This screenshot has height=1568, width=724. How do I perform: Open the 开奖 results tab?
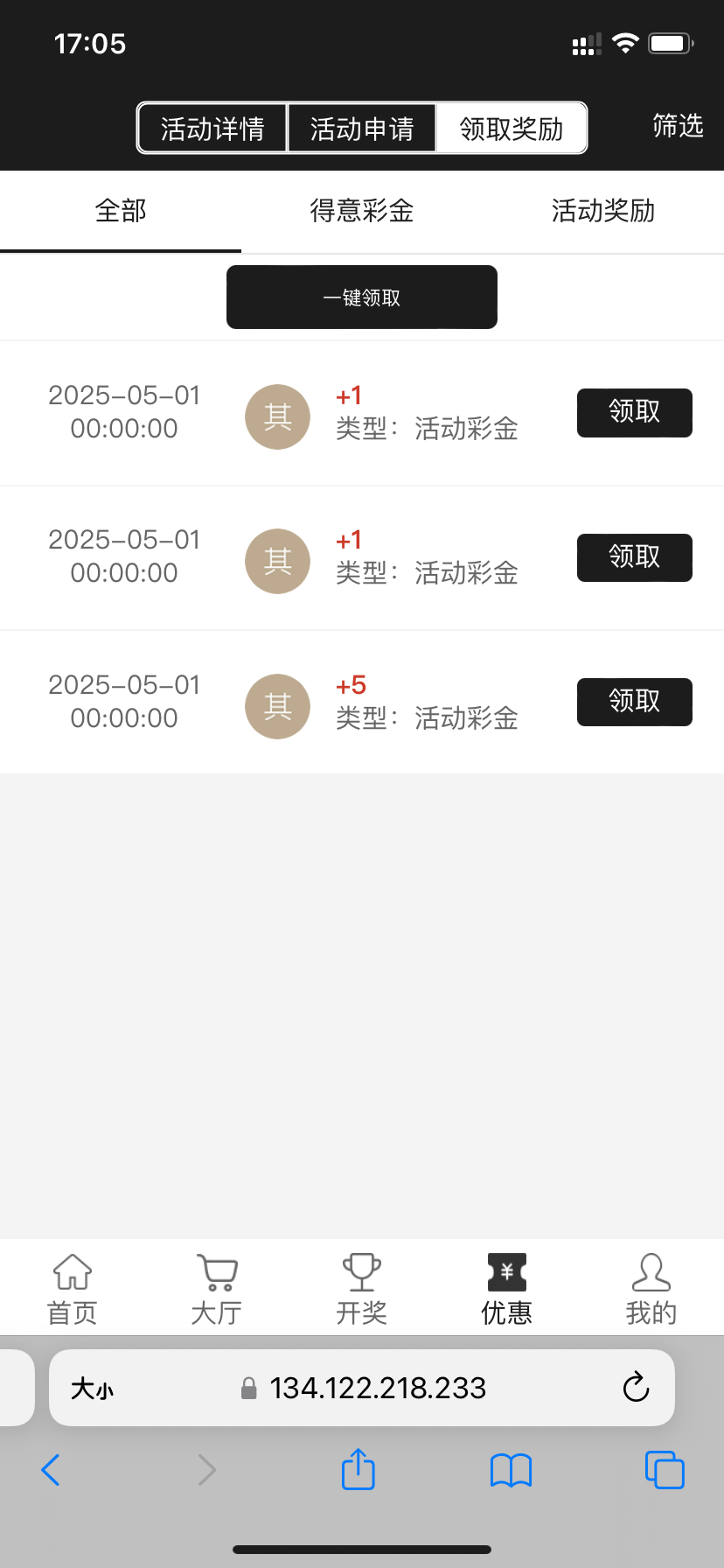coord(362,1288)
